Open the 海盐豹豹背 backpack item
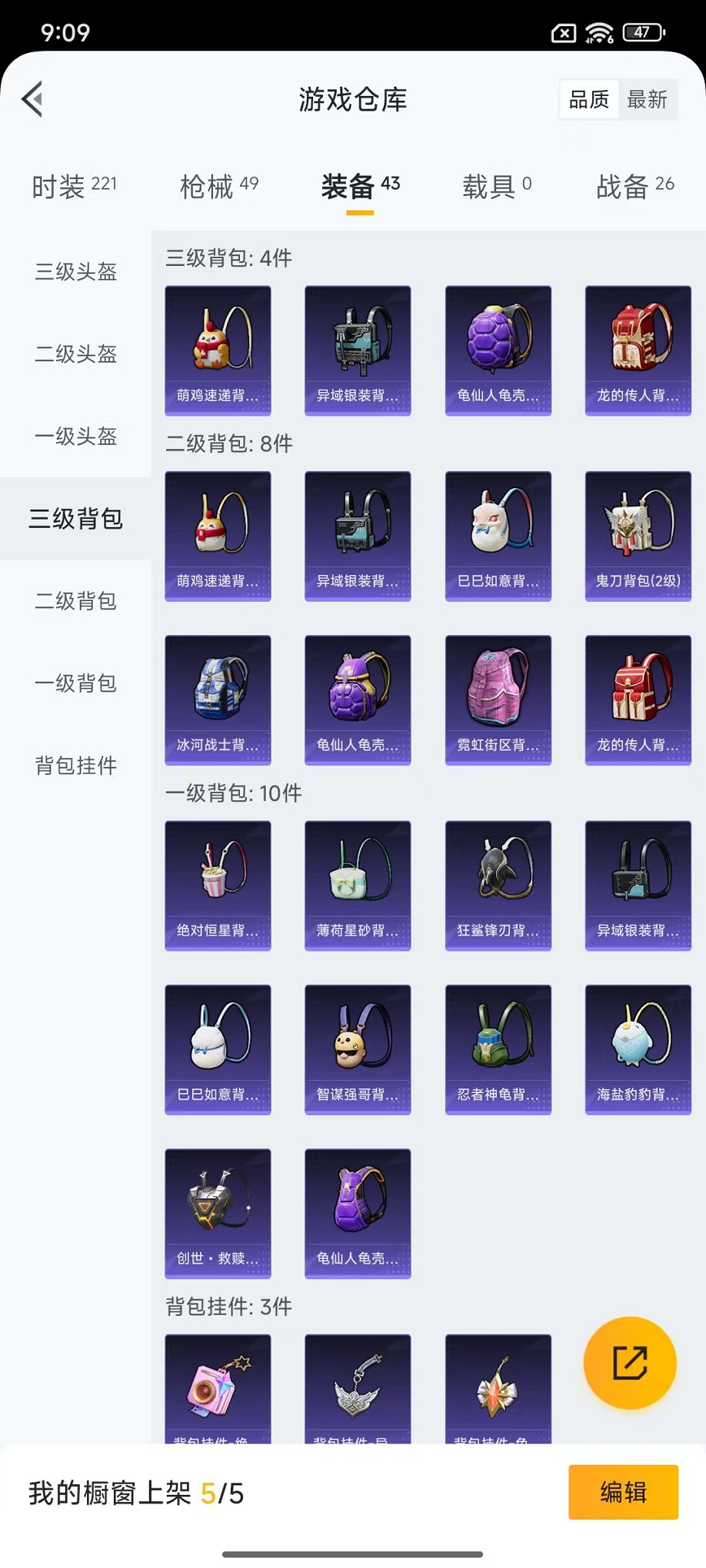Viewport: 706px width, 1568px height. coord(638,1049)
